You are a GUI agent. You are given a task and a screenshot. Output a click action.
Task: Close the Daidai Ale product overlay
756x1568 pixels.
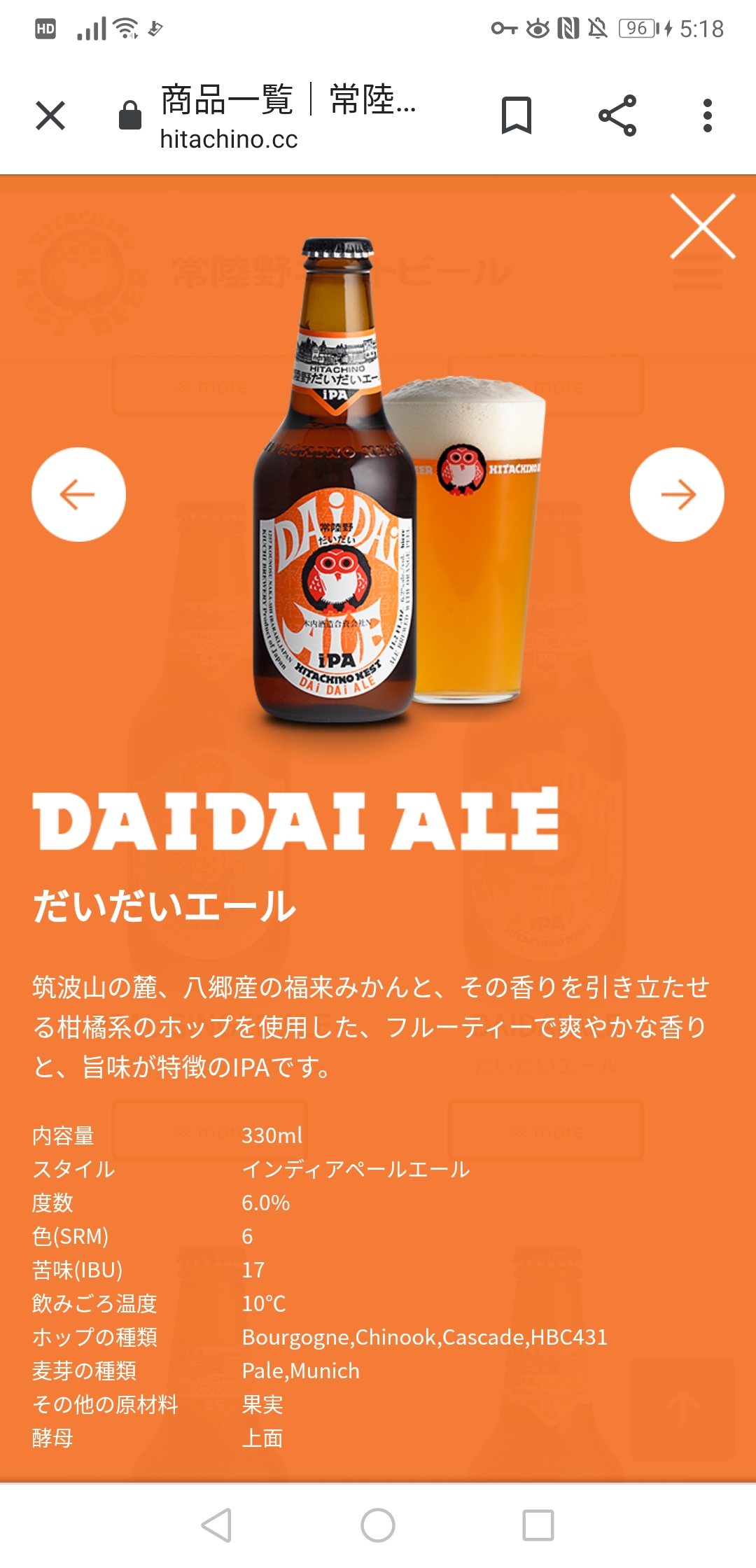click(702, 227)
